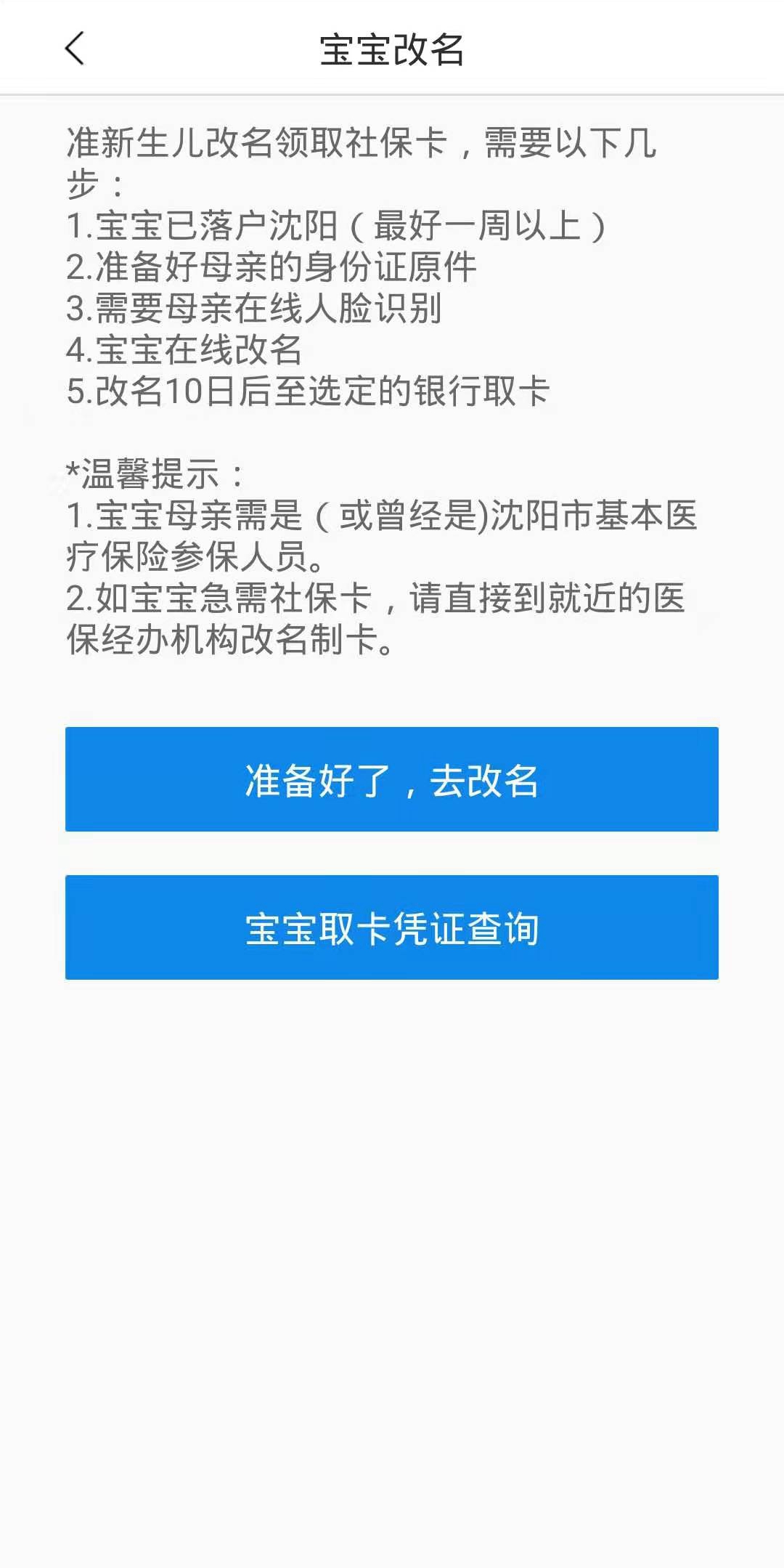Query the baby's card pickup voucher
Screen dimensions: 784x1568
(x=392, y=928)
